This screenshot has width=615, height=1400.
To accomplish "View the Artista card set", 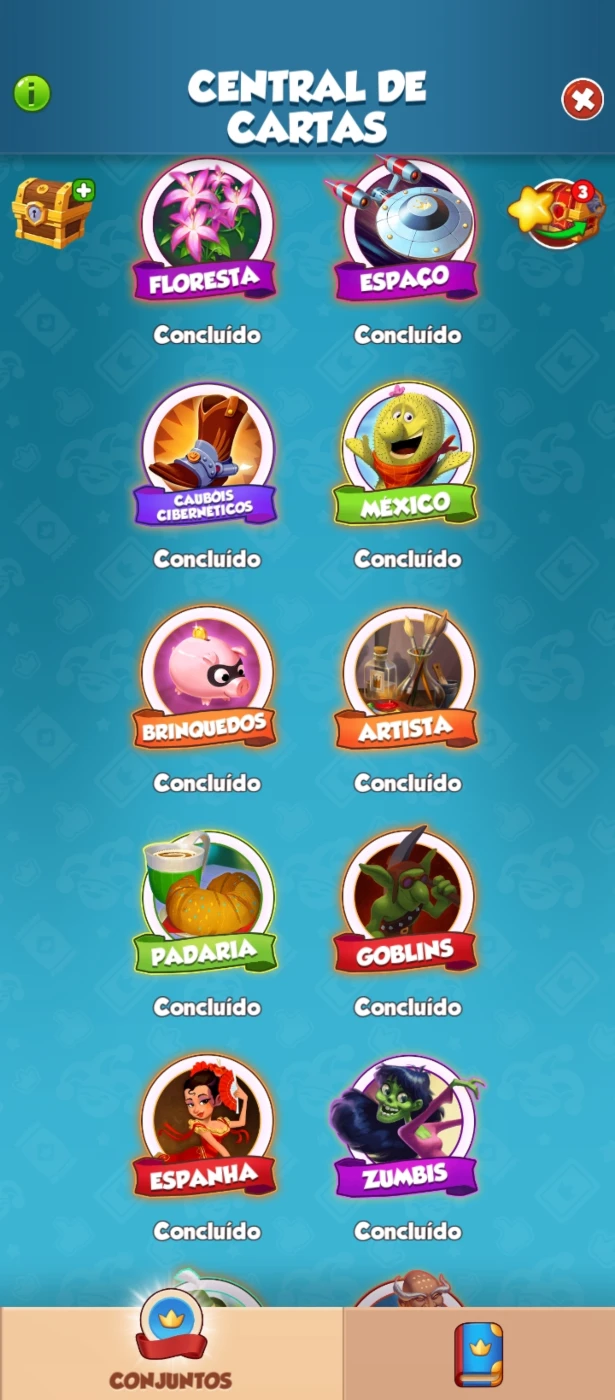I will (x=406, y=678).
